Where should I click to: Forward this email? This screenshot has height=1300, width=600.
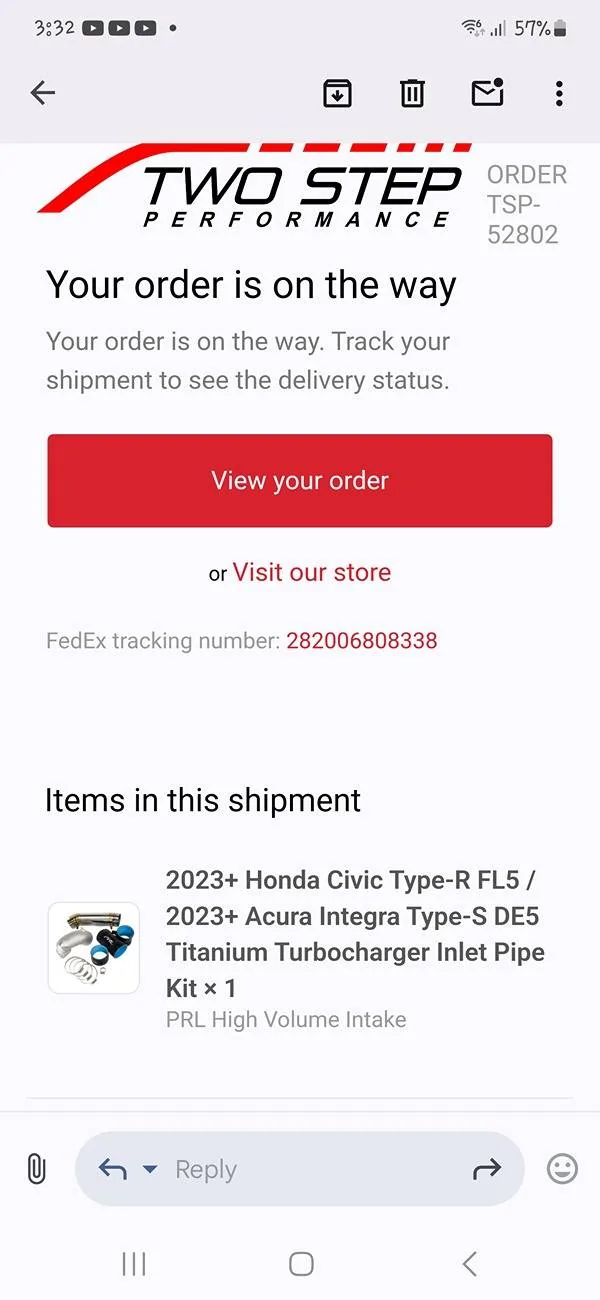(486, 1169)
